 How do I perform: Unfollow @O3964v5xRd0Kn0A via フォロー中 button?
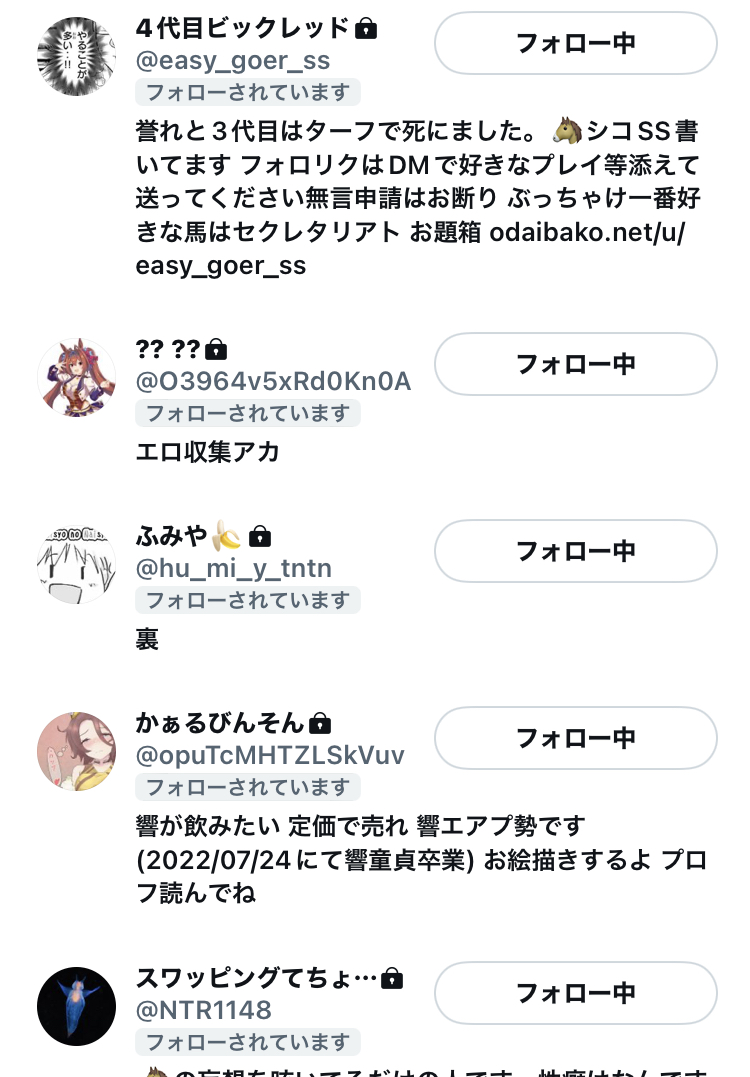click(575, 364)
